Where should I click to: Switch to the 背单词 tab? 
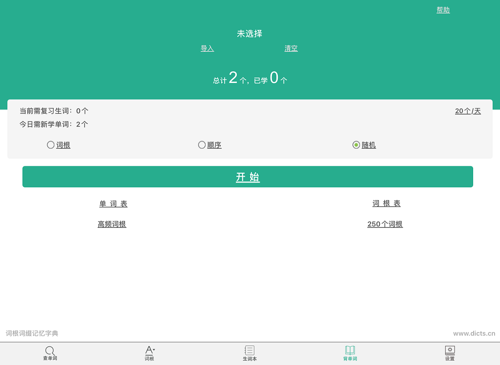point(350,353)
